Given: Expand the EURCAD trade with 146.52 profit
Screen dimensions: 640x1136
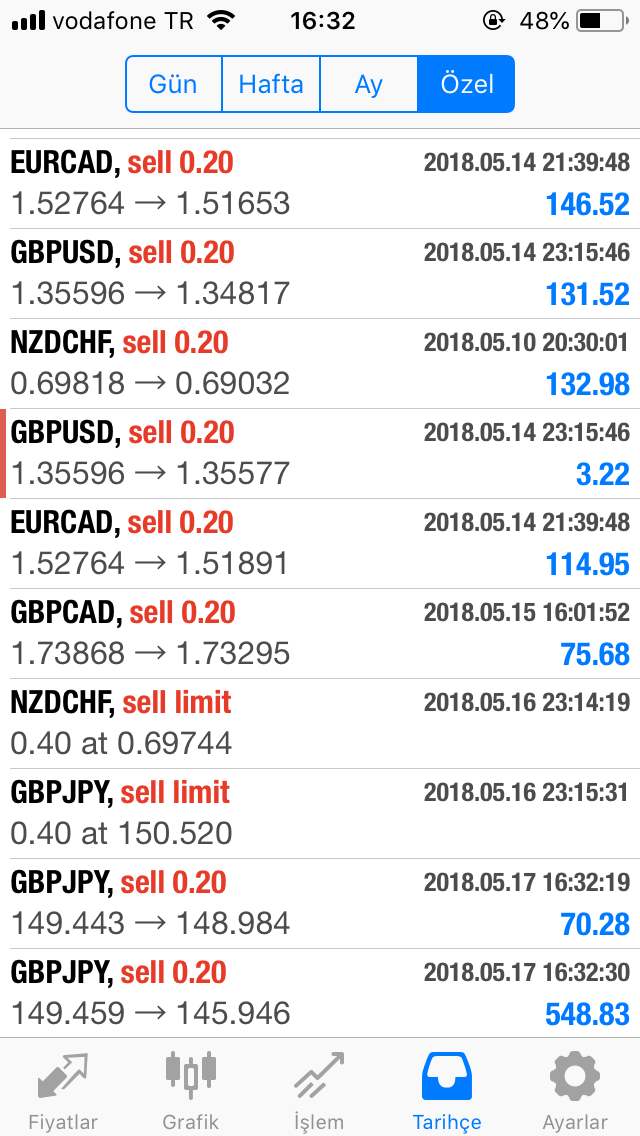Looking at the screenshot, I should click(x=320, y=183).
